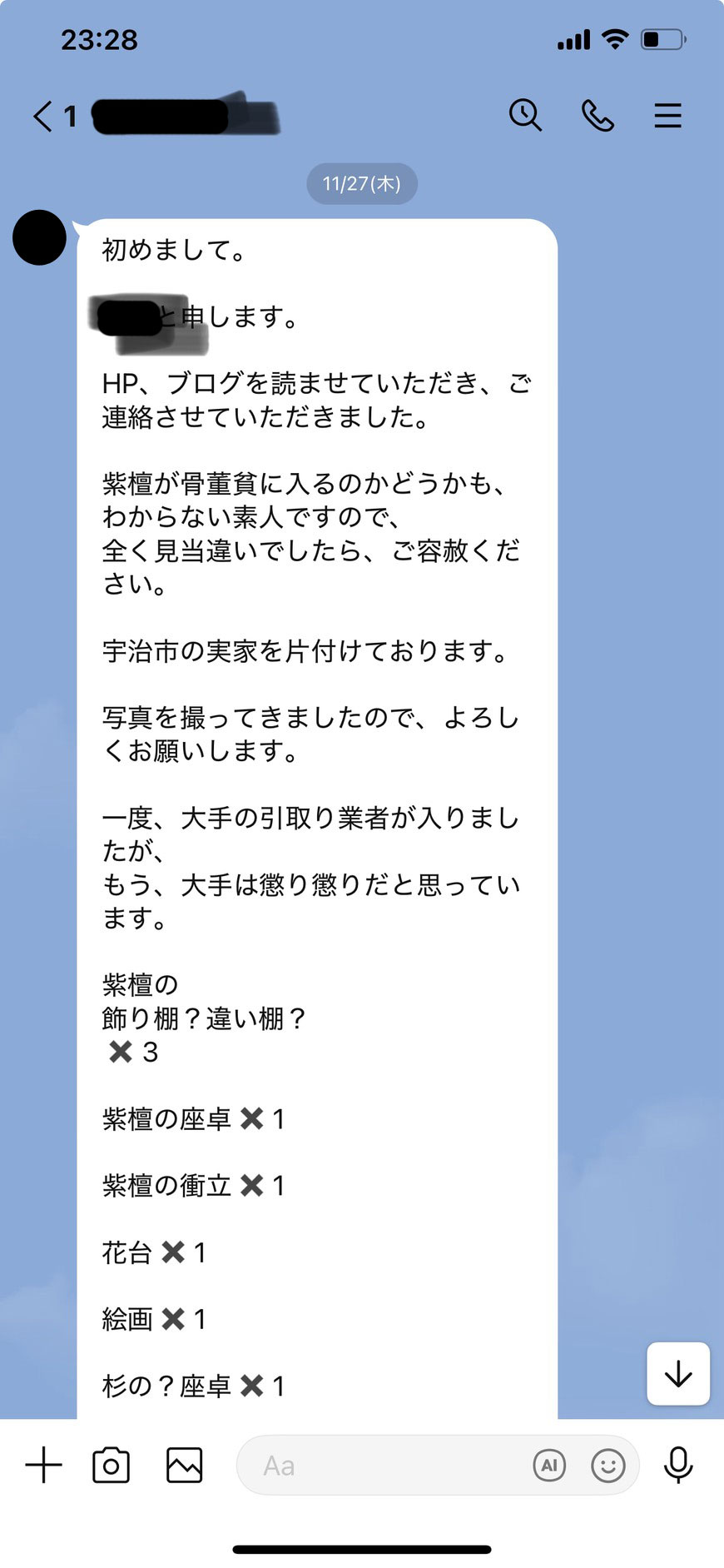Start a voice call
This screenshot has width=724, height=1568.
click(x=597, y=115)
